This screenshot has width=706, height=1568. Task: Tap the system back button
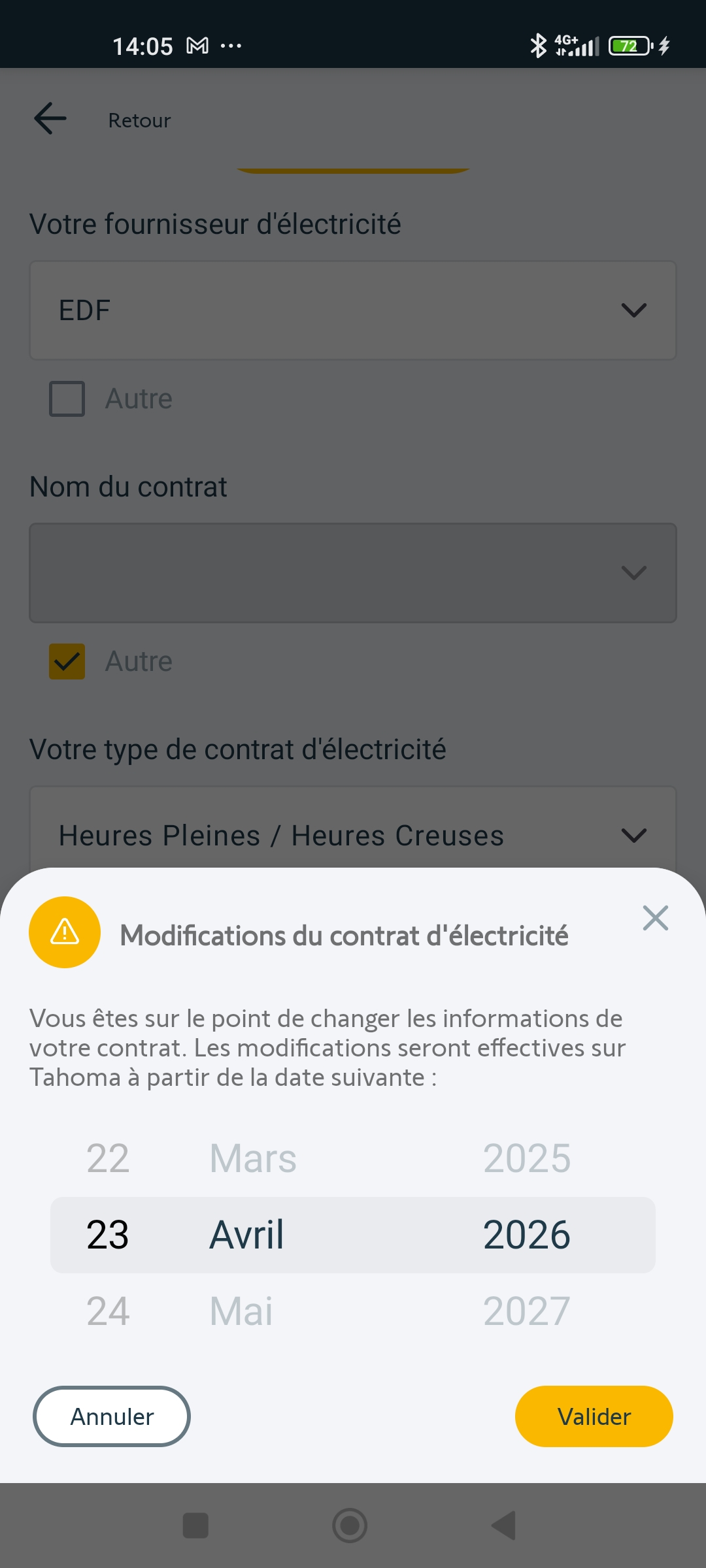coord(505,1526)
